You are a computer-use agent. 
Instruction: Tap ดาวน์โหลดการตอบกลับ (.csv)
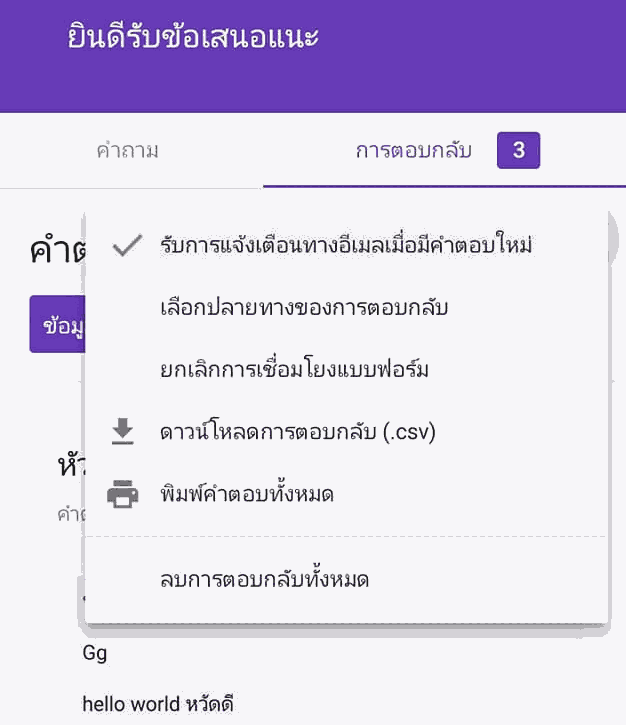pyautogui.click(x=298, y=432)
